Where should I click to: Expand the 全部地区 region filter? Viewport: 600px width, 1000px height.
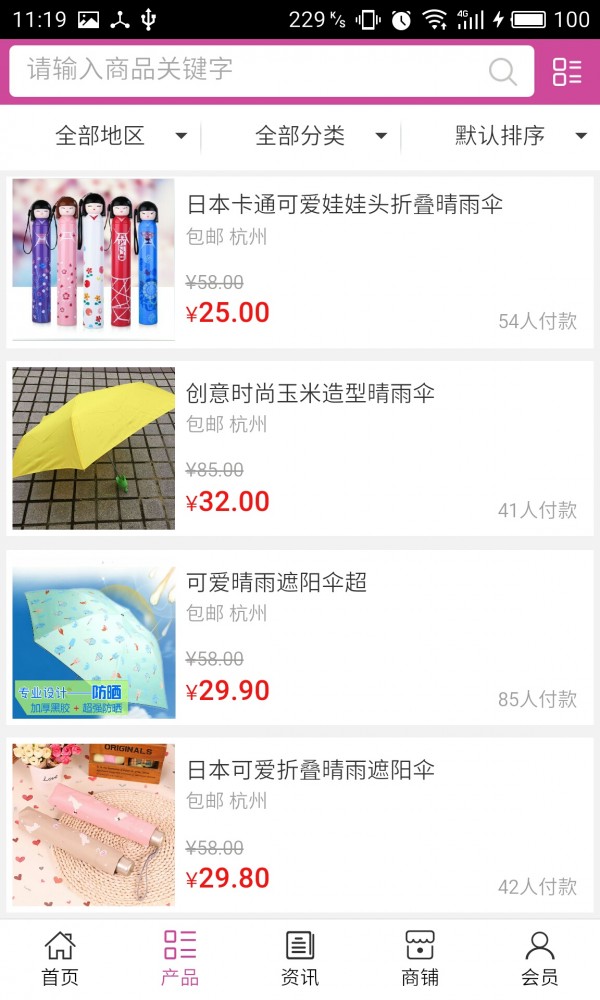[120, 136]
